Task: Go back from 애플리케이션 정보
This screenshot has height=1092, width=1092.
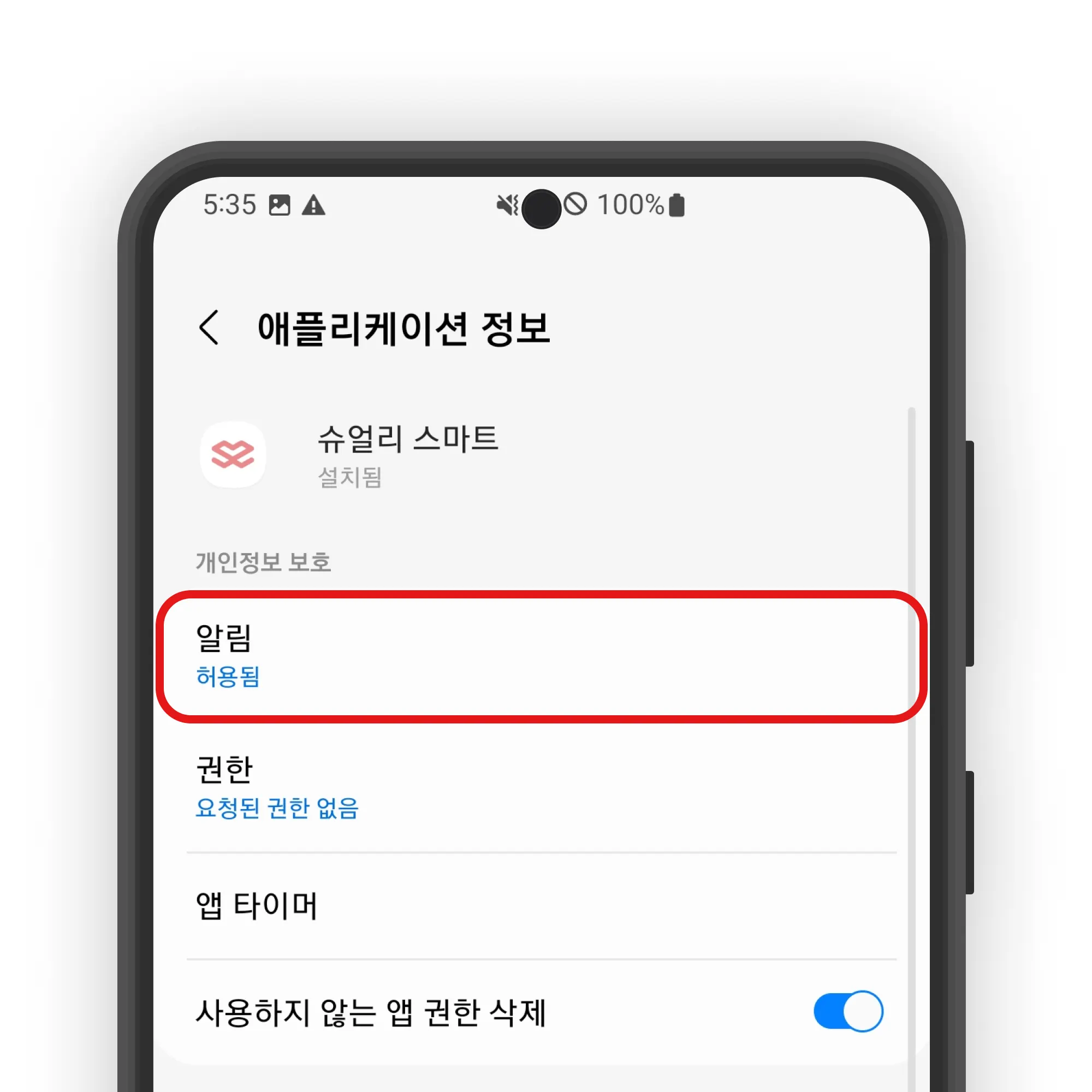Action: pyautogui.click(x=209, y=327)
